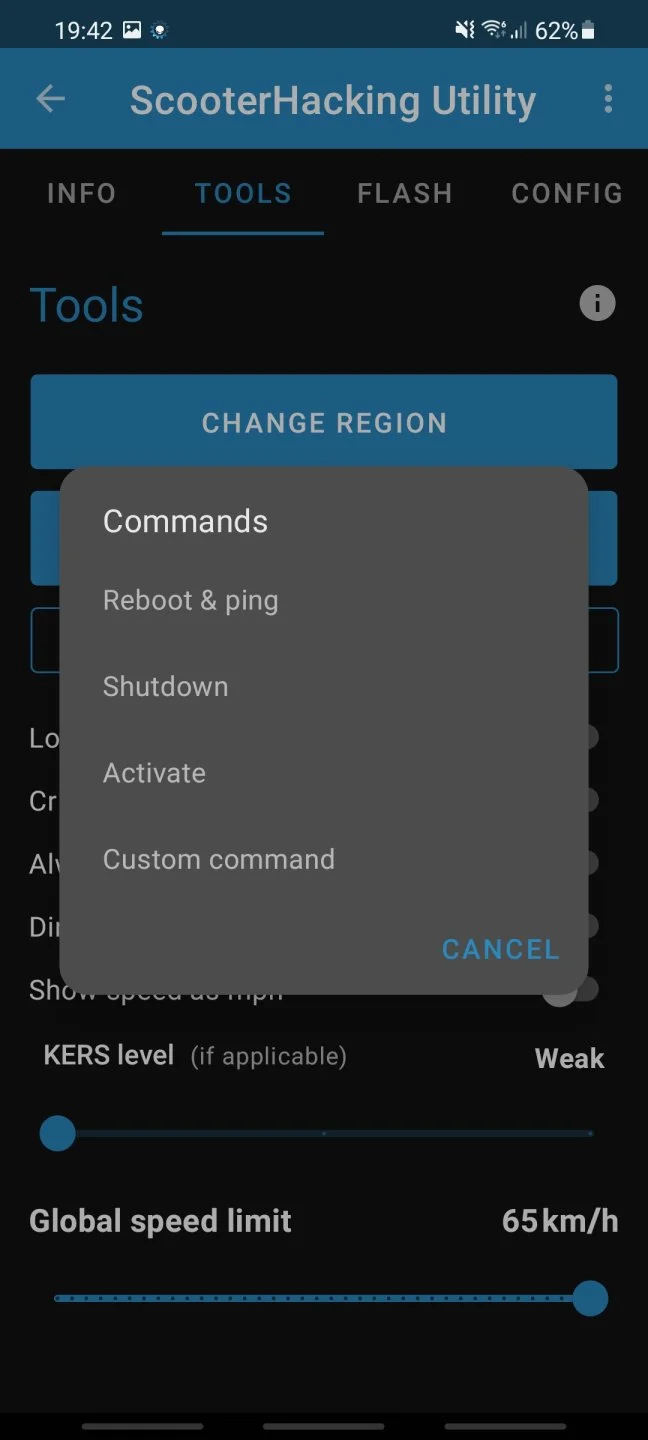Dismiss the Commands dialog with Cancel
This screenshot has height=1440, width=648.
click(500, 949)
